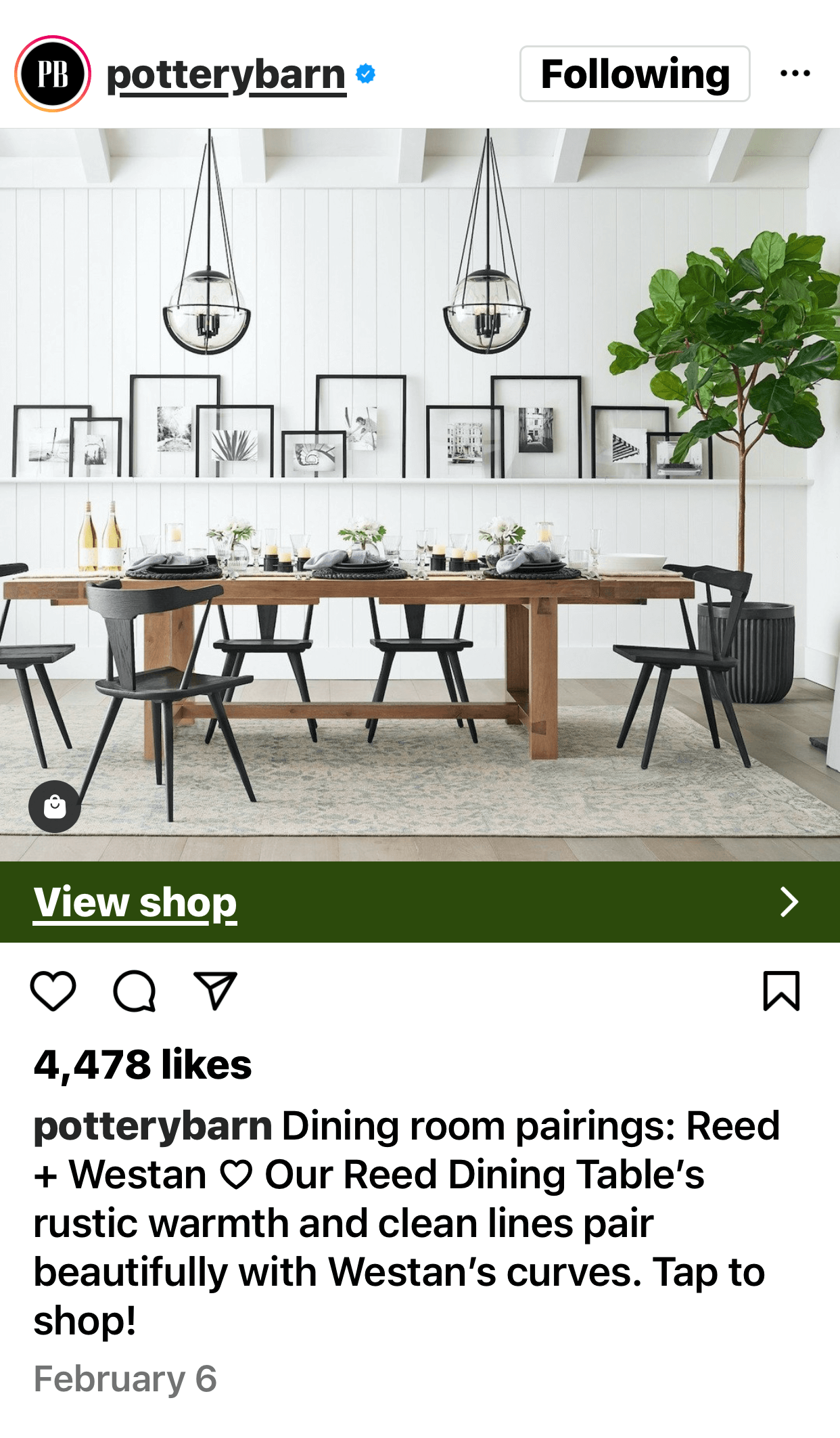
Task: Open comments with the speech bubble icon
Action: tap(135, 991)
